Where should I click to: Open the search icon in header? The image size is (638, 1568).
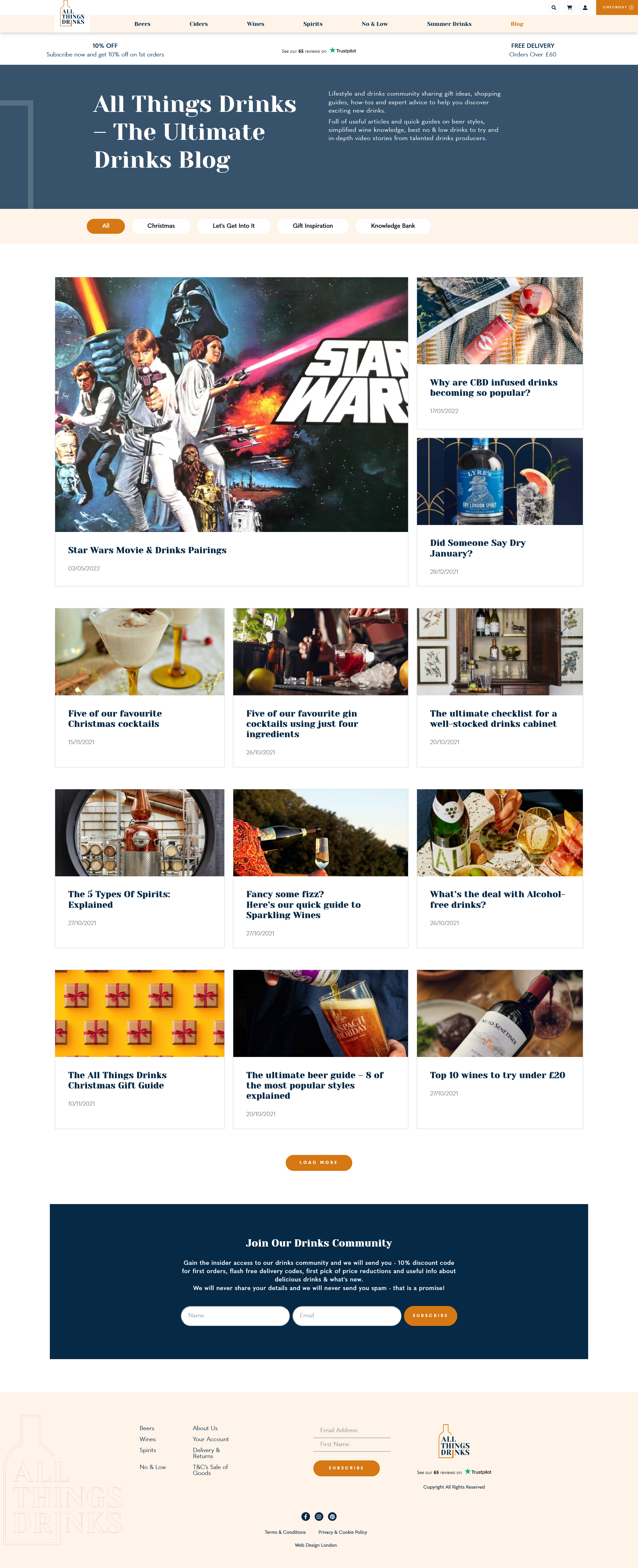[553, 8]
